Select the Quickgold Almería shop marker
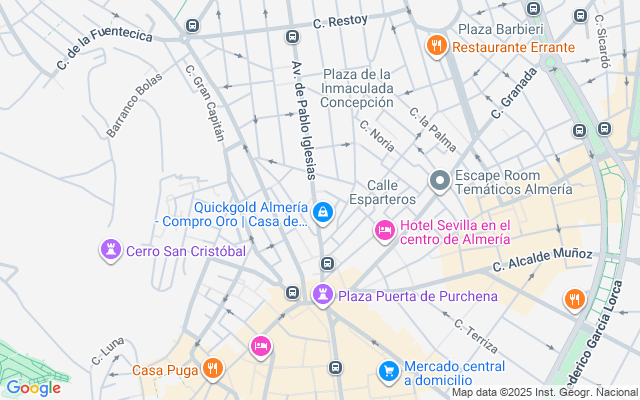This screenshot has width=640, height=400. click(323, 213)
